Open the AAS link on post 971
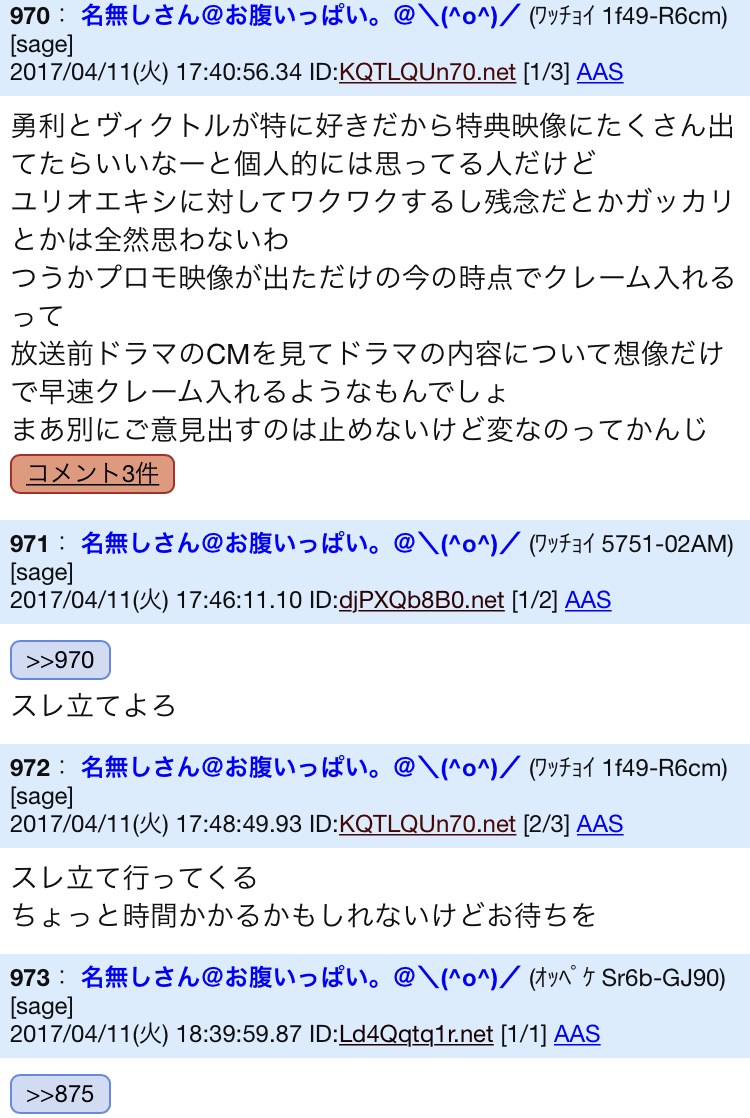 [588, 600]
